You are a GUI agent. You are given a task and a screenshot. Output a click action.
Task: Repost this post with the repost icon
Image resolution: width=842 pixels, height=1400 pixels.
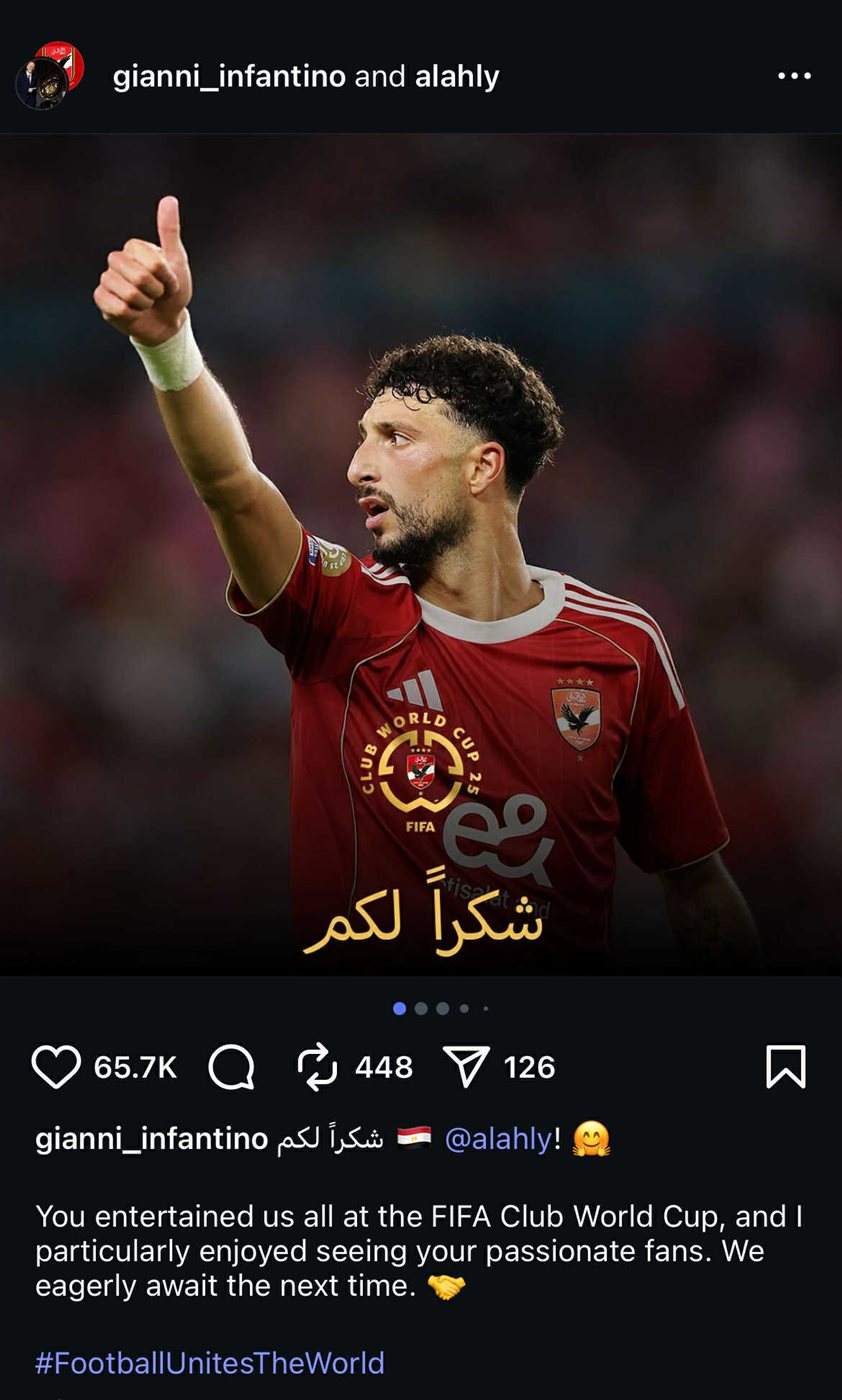pos(318,1067)
